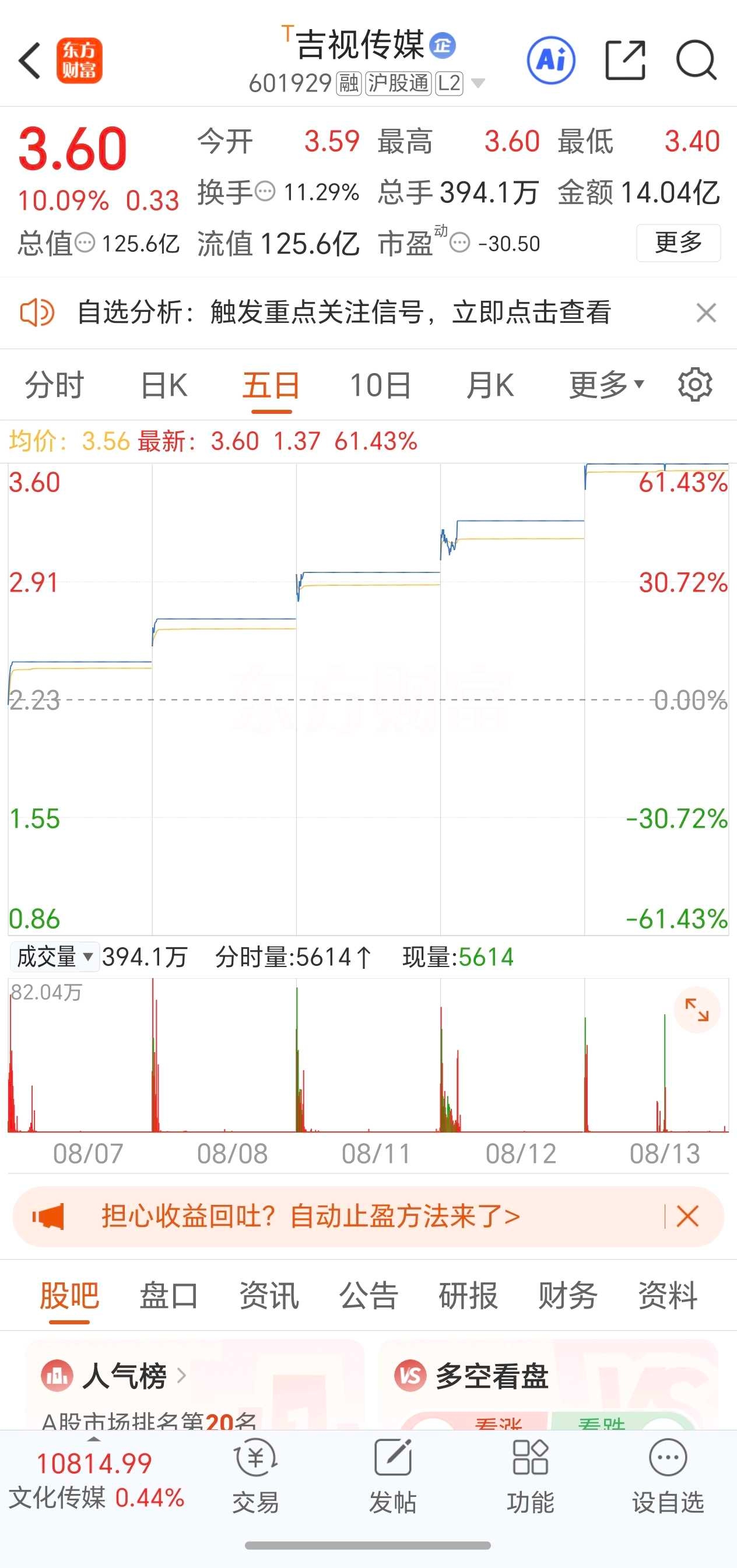The image size is (737, 1568).
Task: Share this stock page
Action: pyautogui.click(x=625, y=60)
